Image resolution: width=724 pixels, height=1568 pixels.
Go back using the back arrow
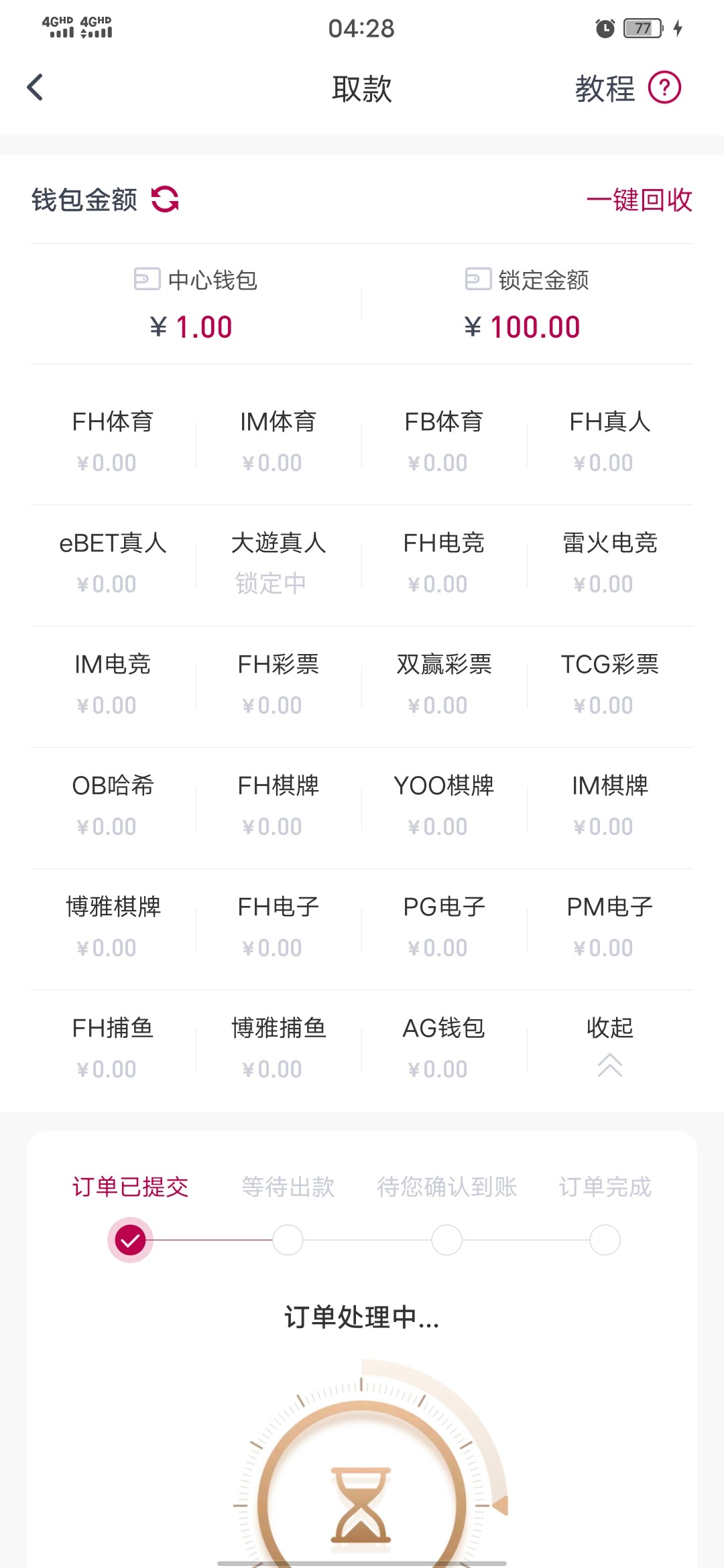[36, 88]
